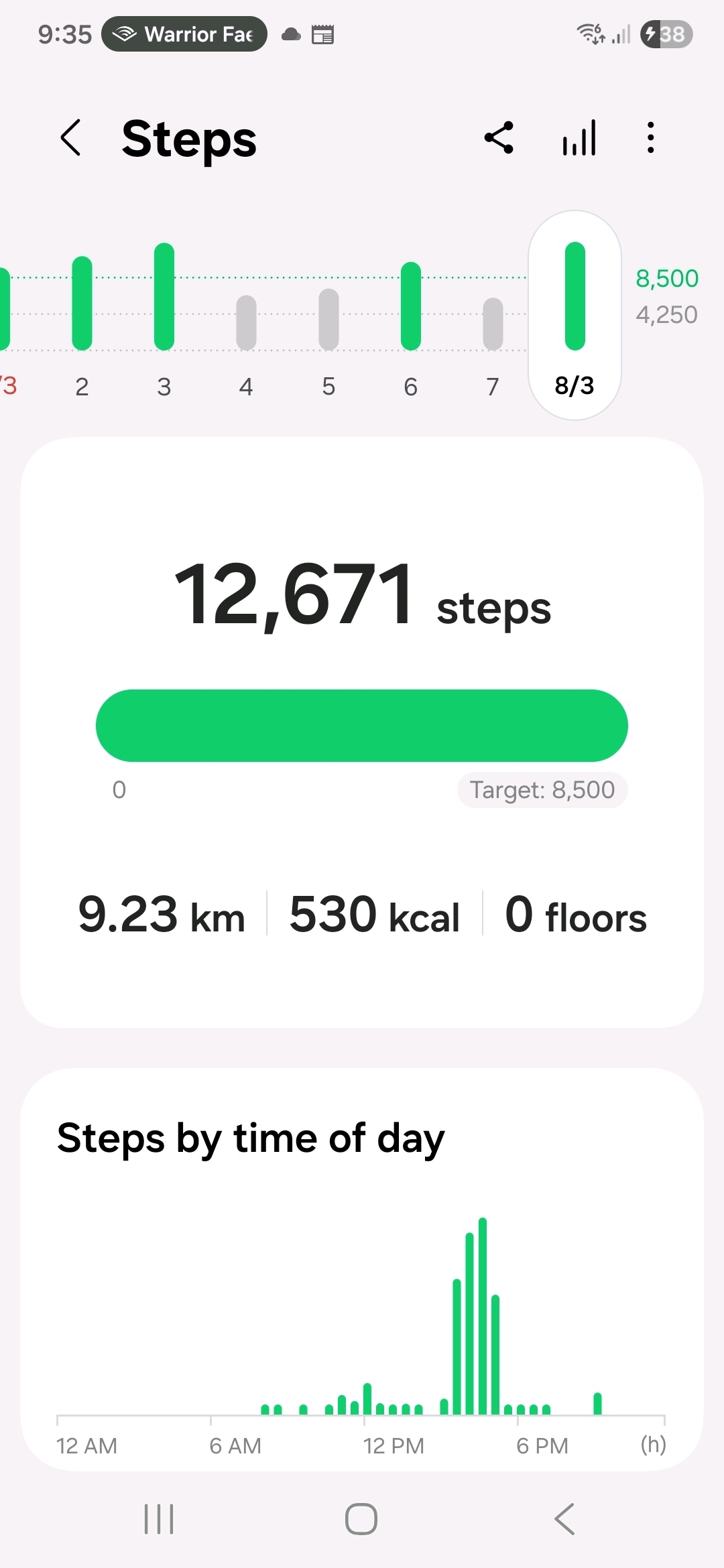Select day 2 in the date strip
This screenshot has height=1568, width=724.
click(x=82, y=315)
